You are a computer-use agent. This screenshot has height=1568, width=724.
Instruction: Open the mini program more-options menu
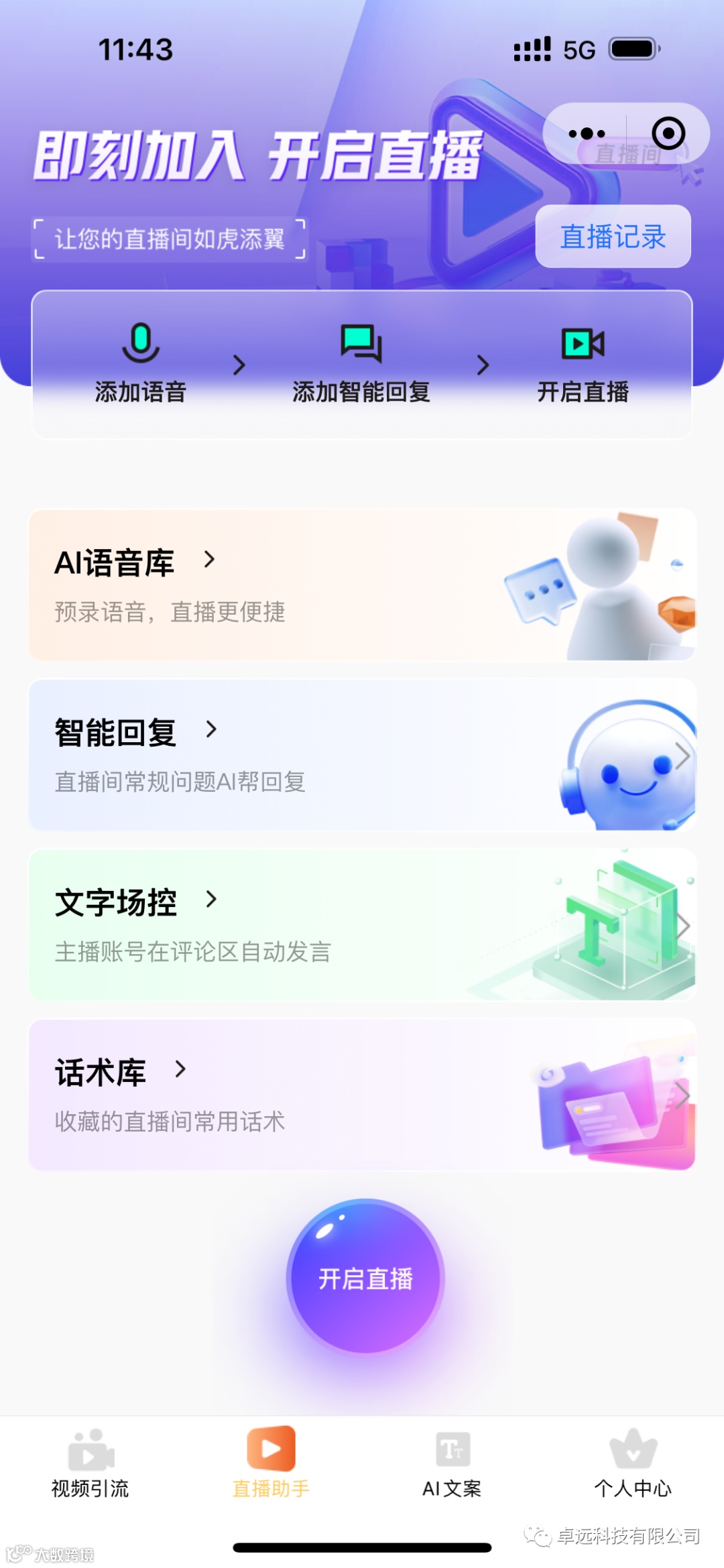coord(587,133)
